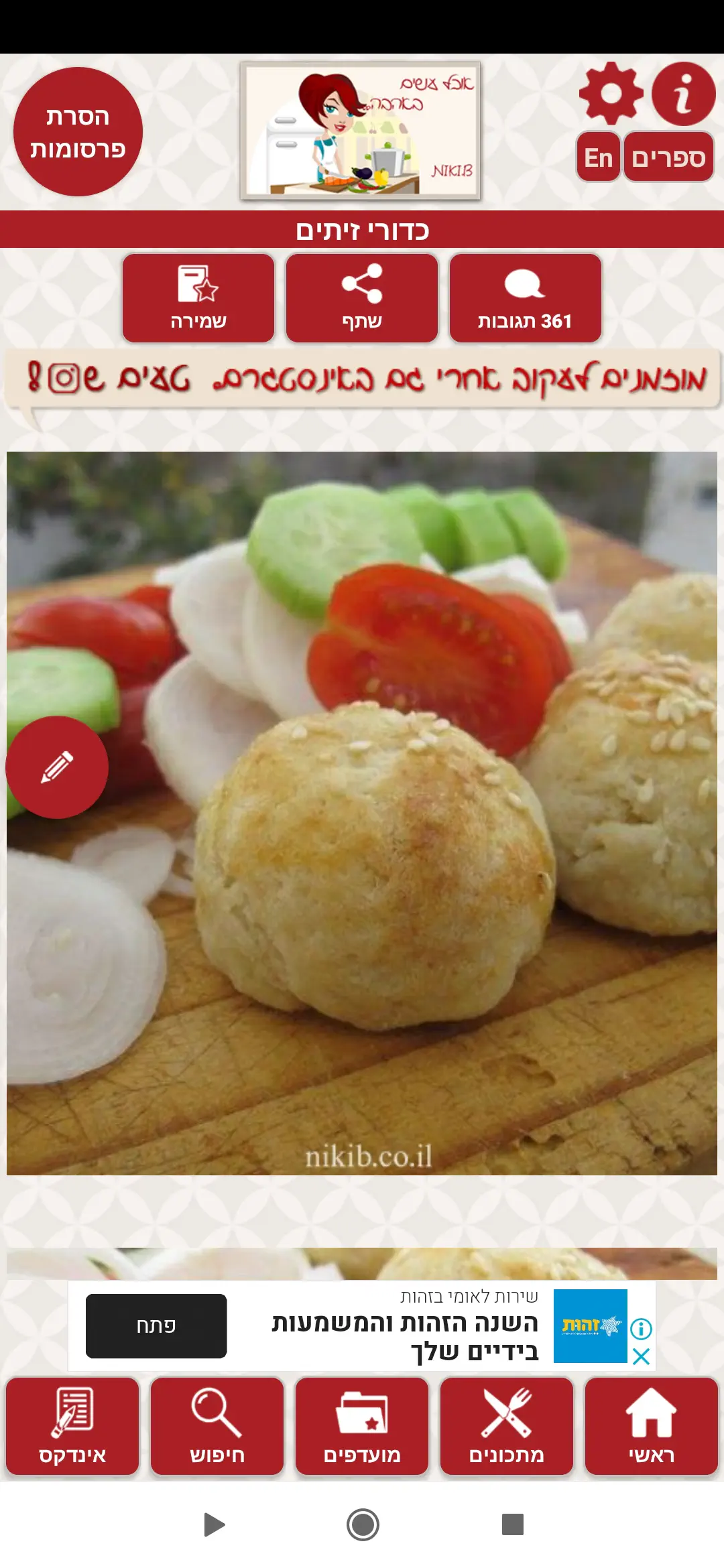724x1568 pixels.
Task: View the 361 תגובות comments
Action: pyautogui.click(x=525, y=298)
